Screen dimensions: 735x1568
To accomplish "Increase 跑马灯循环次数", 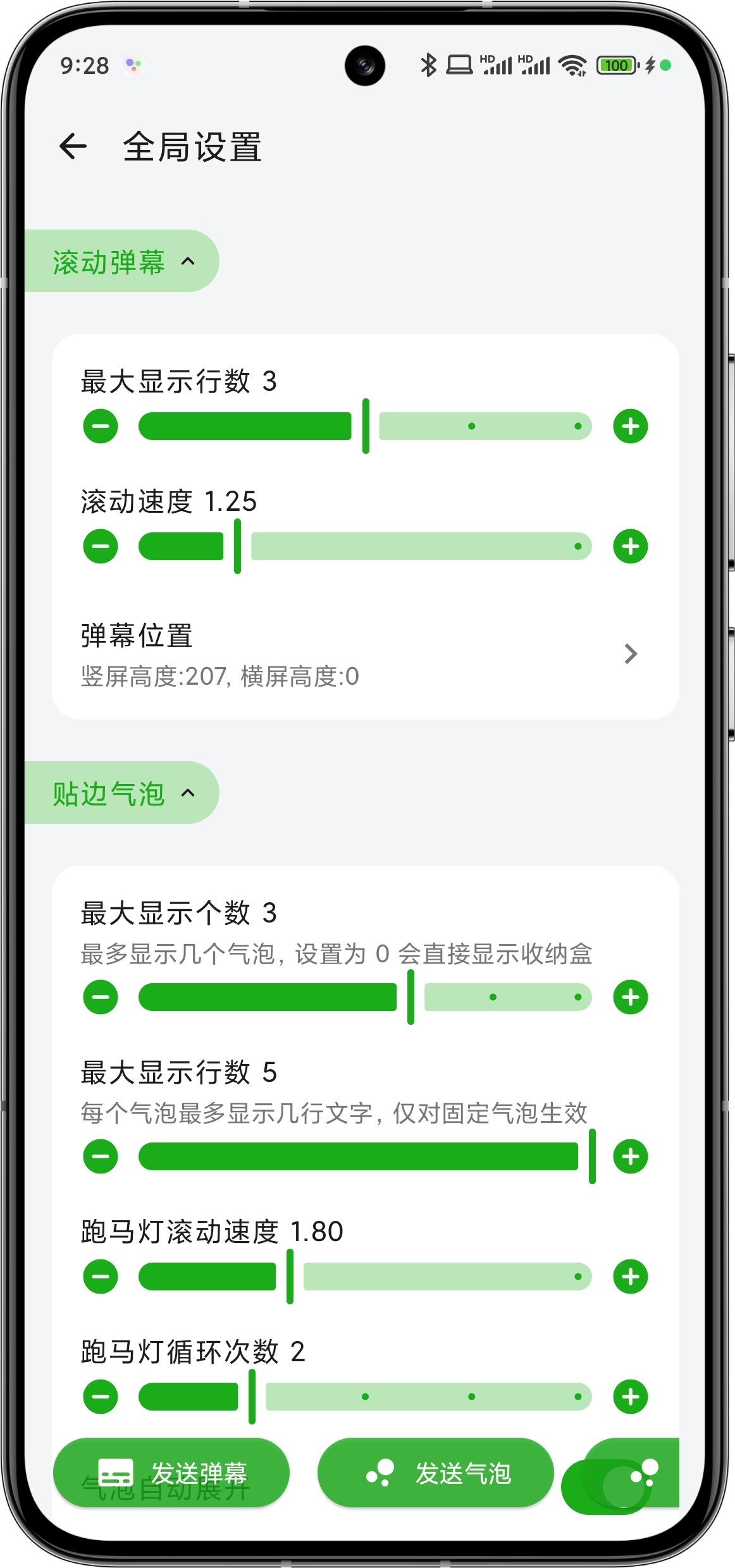I will pos(630,1397).
